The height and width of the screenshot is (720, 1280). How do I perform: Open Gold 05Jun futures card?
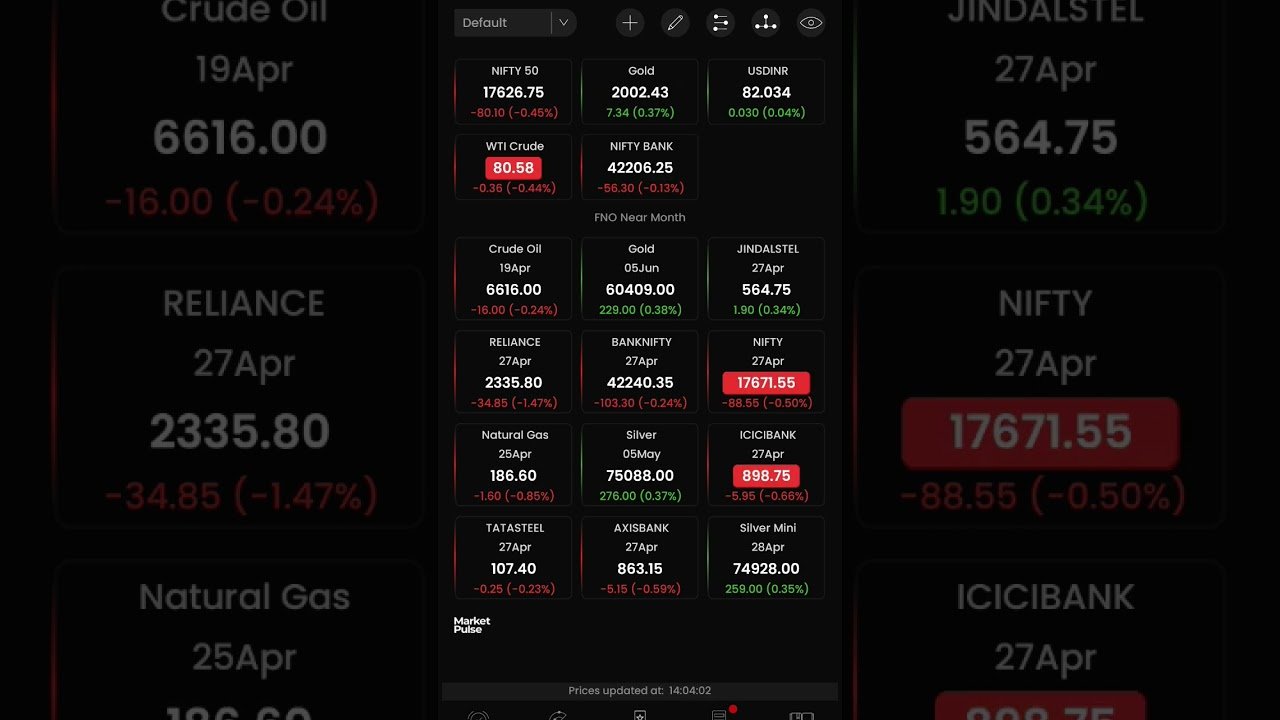(x=640, y=279)
